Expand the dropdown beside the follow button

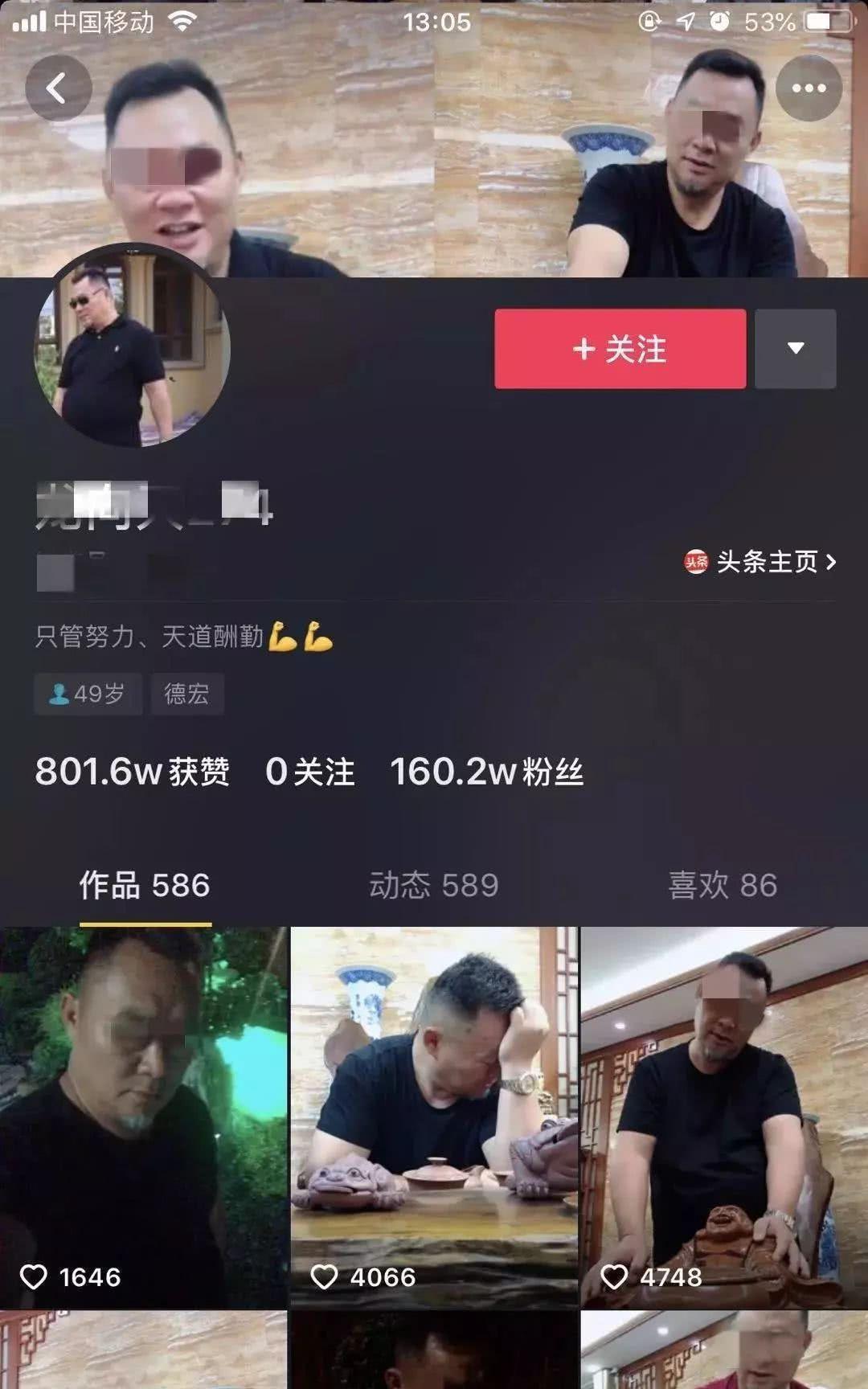click(796, 349)
